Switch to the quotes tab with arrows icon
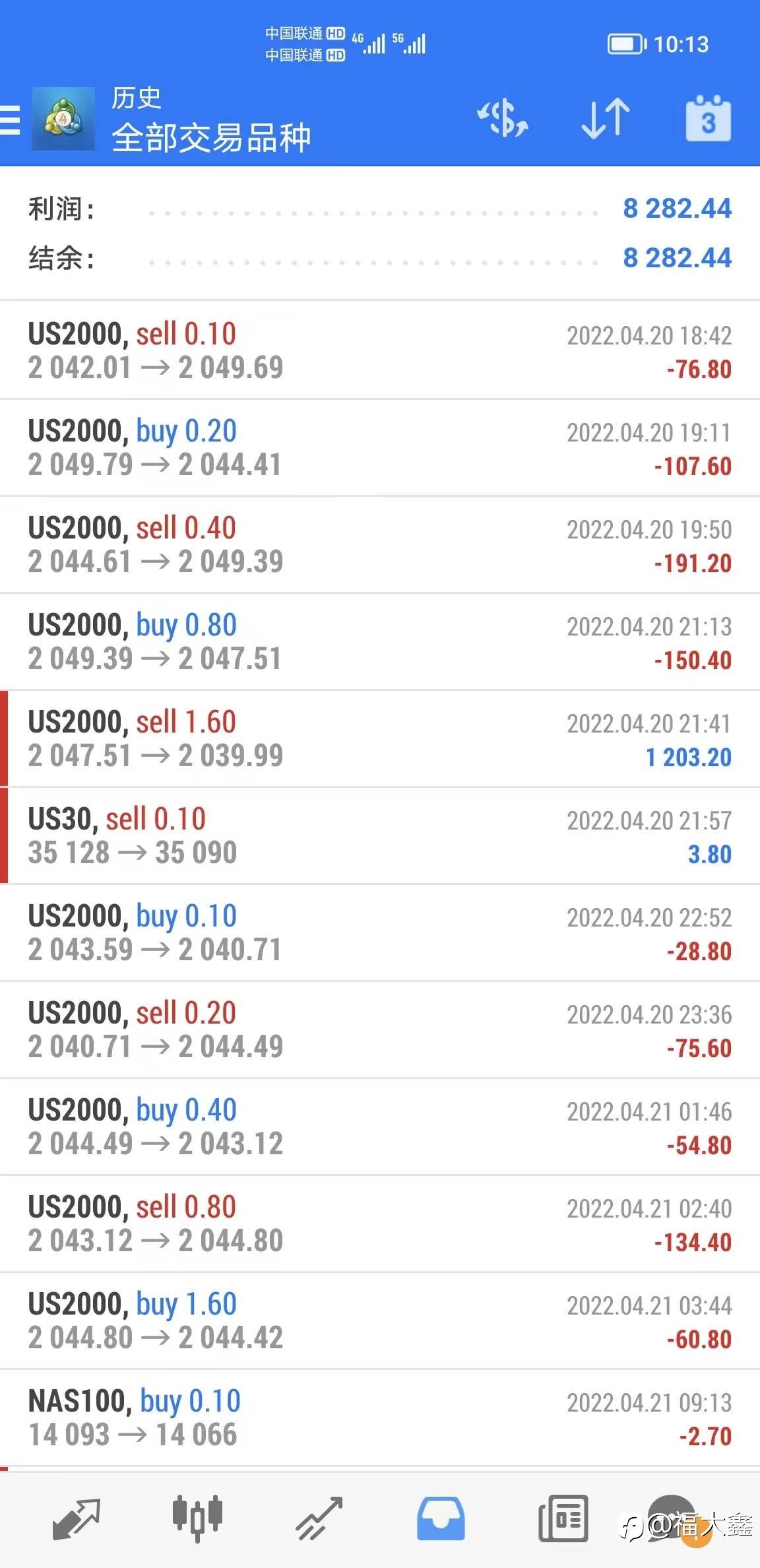The height and width of the screenshot is (1568, 760). pos(76,1519)
